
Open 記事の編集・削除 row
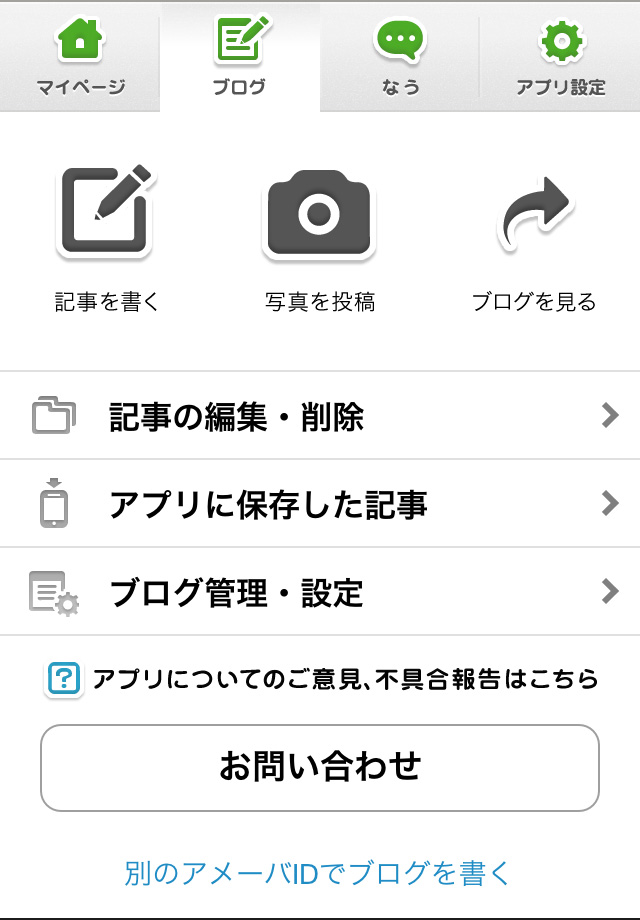[x=320, y=416]
